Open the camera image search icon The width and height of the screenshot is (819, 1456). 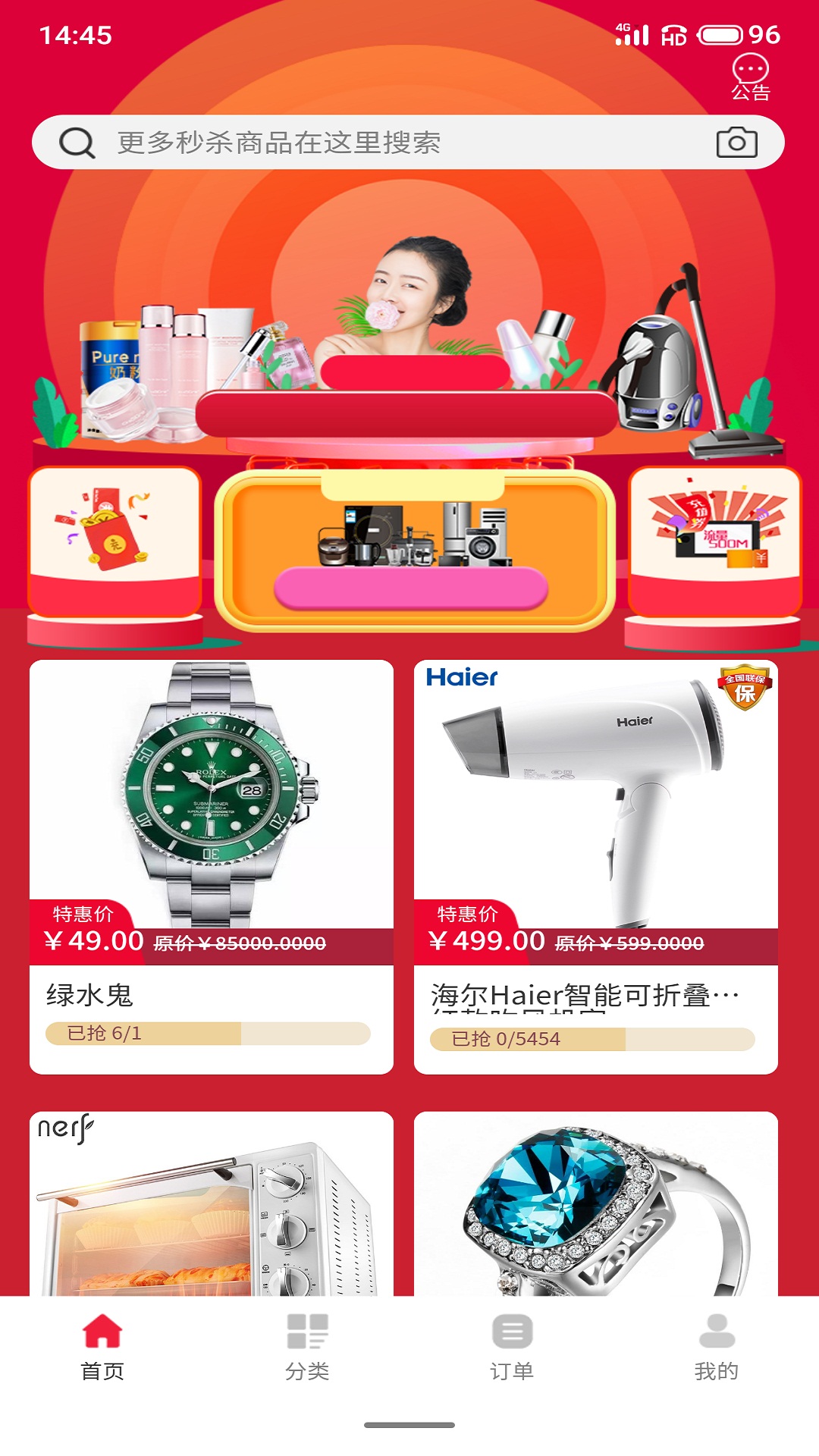736,143
